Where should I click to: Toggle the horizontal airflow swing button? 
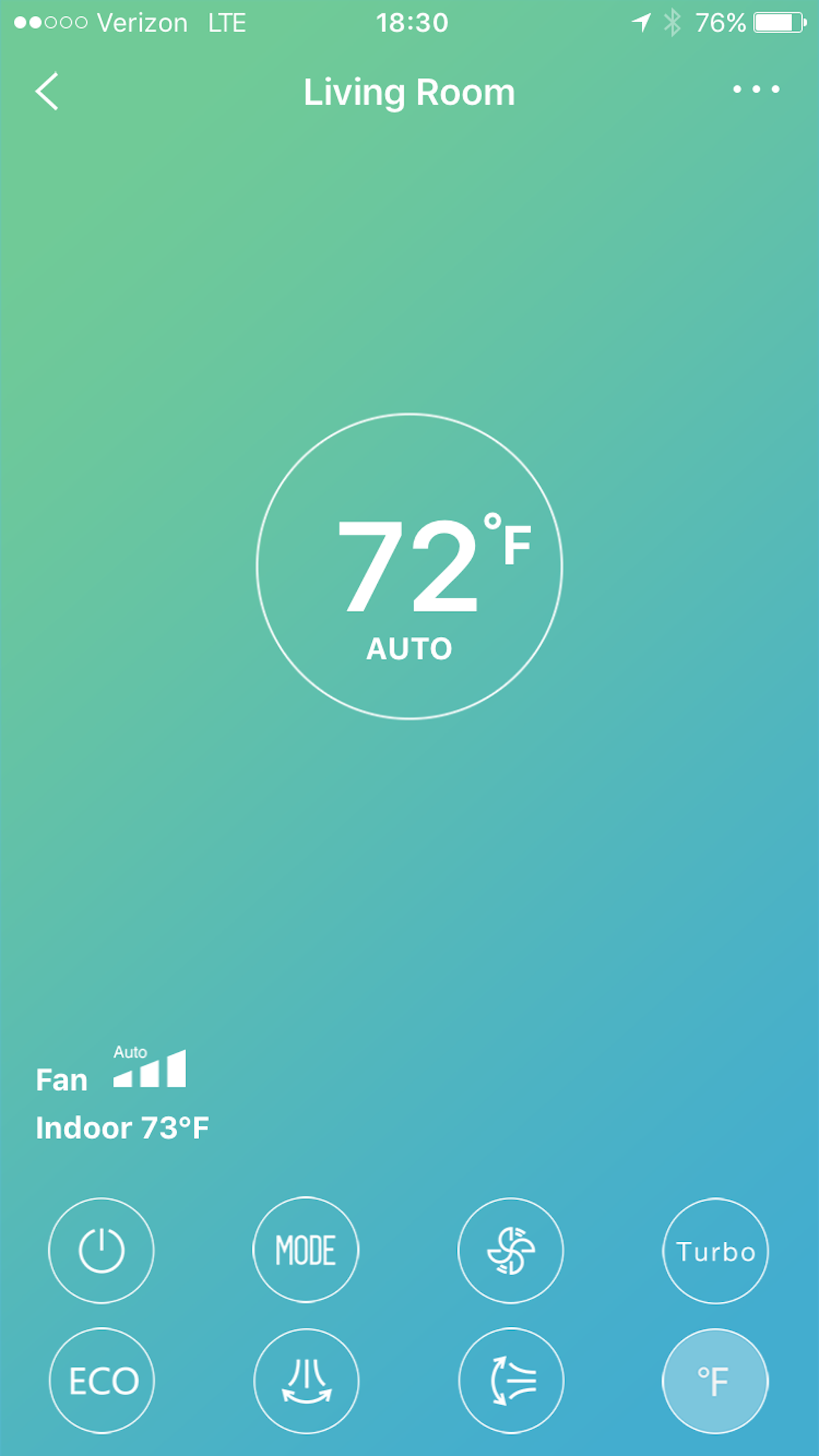512,1380
